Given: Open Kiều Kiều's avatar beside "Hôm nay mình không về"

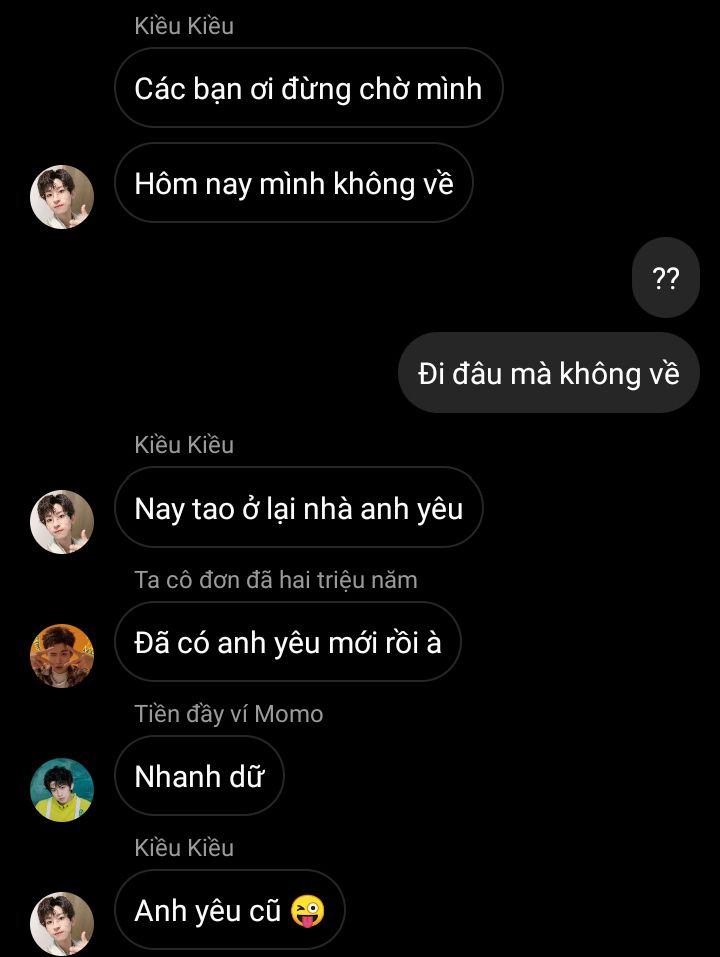Looking at the screenshot, I should pyautogui.click(x=62, y=197).
